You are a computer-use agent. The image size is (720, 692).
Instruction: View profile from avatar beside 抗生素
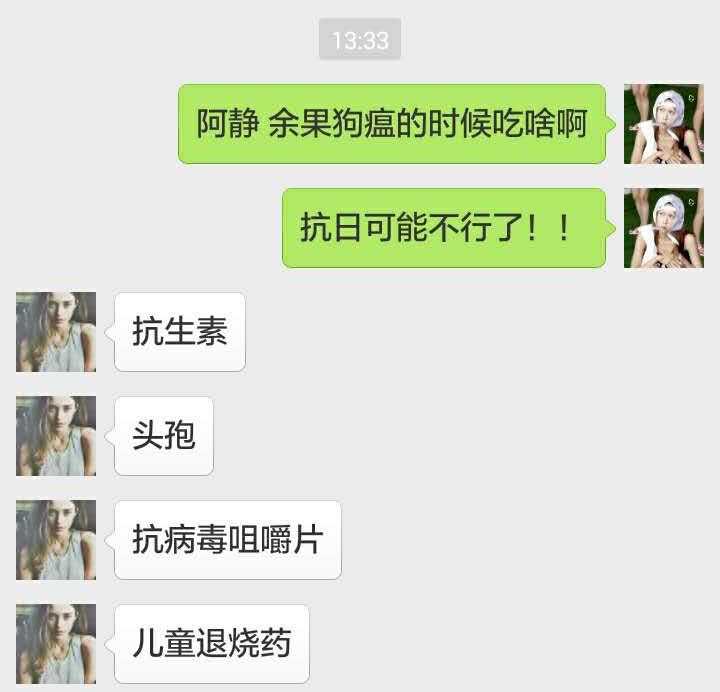pos(56,332)
